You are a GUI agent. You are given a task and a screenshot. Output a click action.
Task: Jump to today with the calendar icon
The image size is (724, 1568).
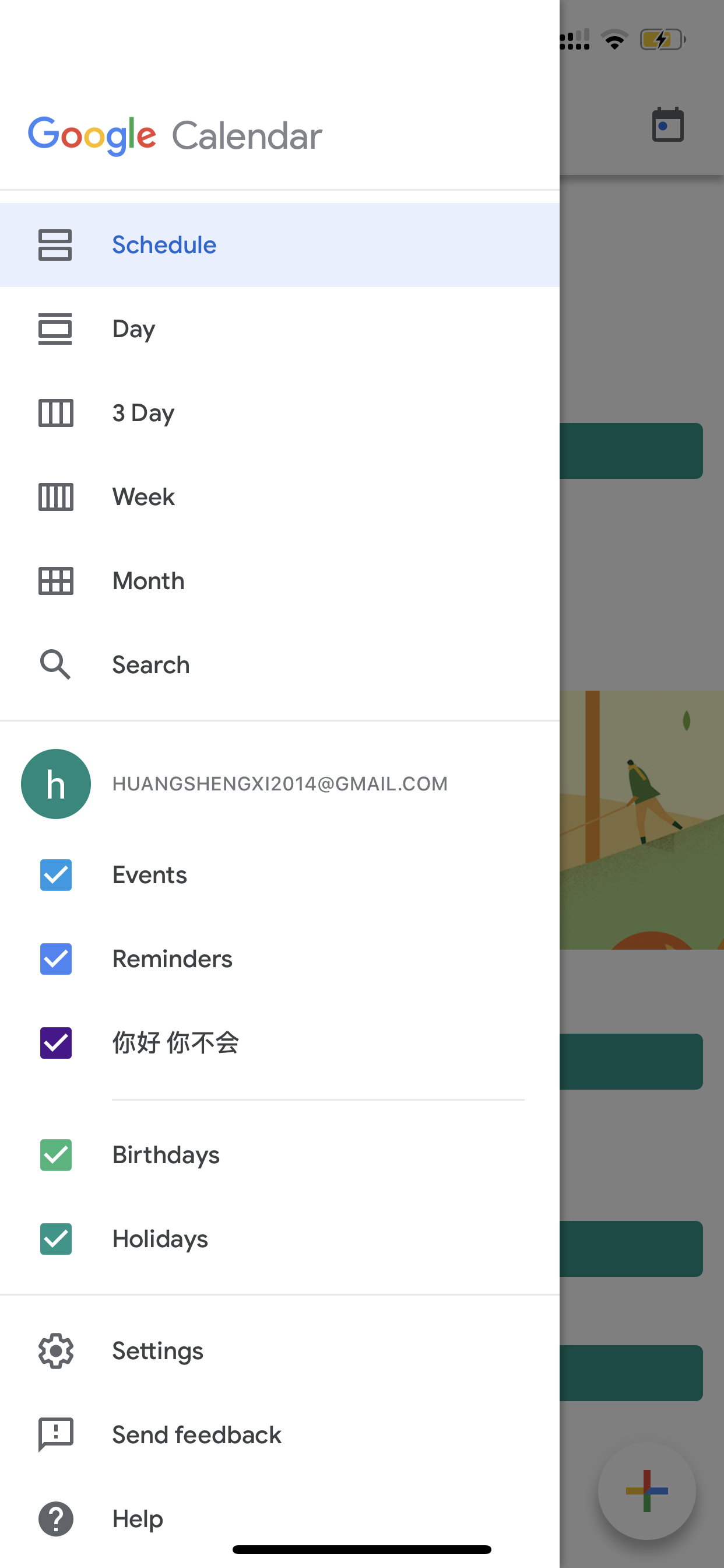(x=667, y=125)
